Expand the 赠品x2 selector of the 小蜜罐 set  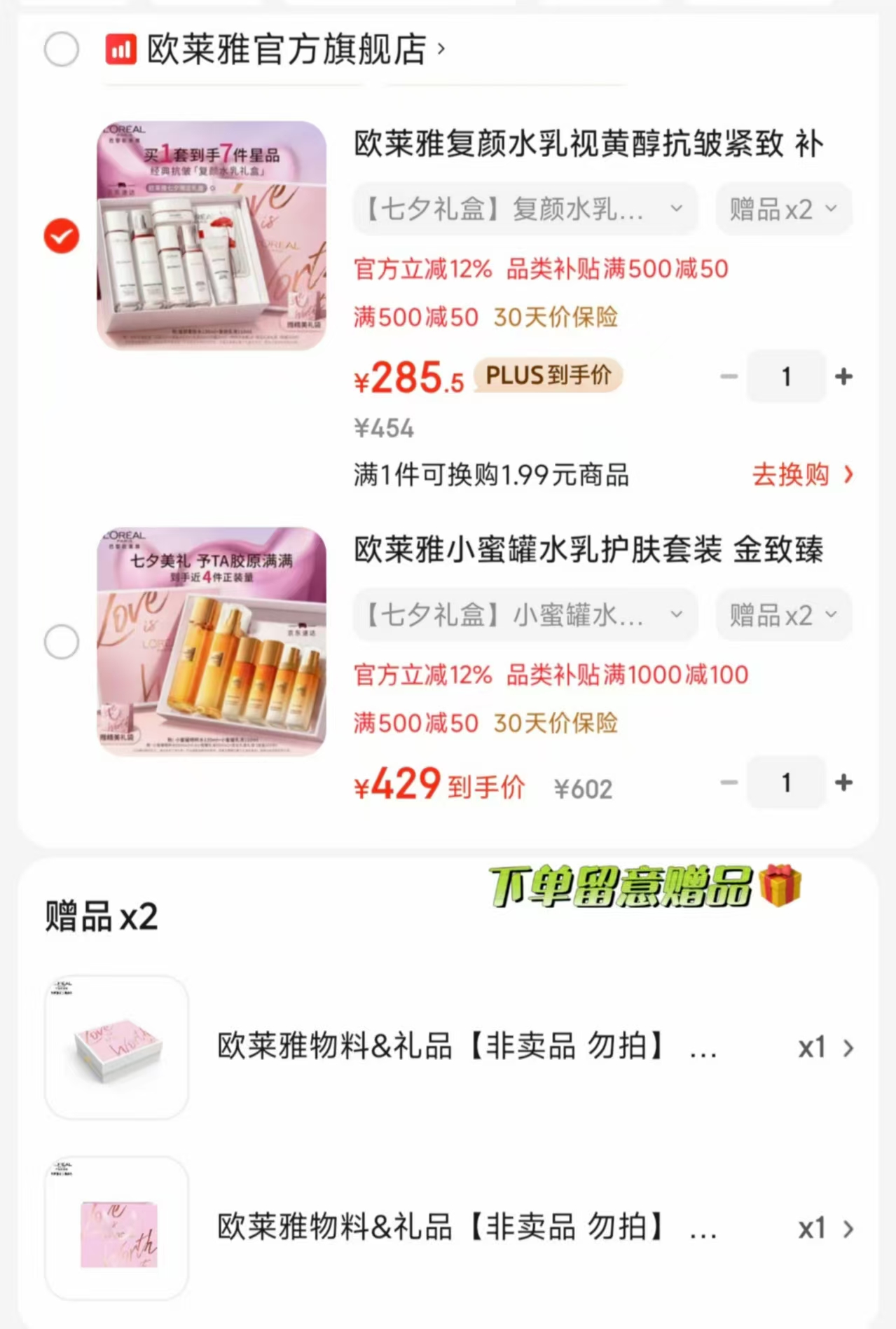pyautogui.click(x=783, y=615)
